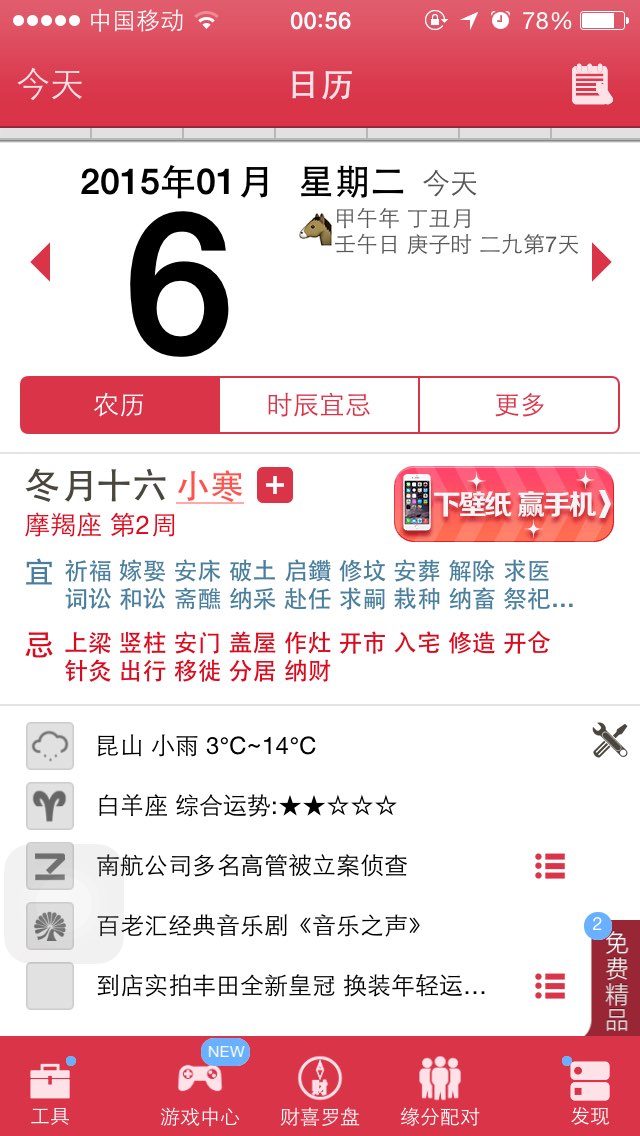Go to the previous day arrow
Image resolution: width=640 pixels, height=1136 pixels.
point(41,262)
